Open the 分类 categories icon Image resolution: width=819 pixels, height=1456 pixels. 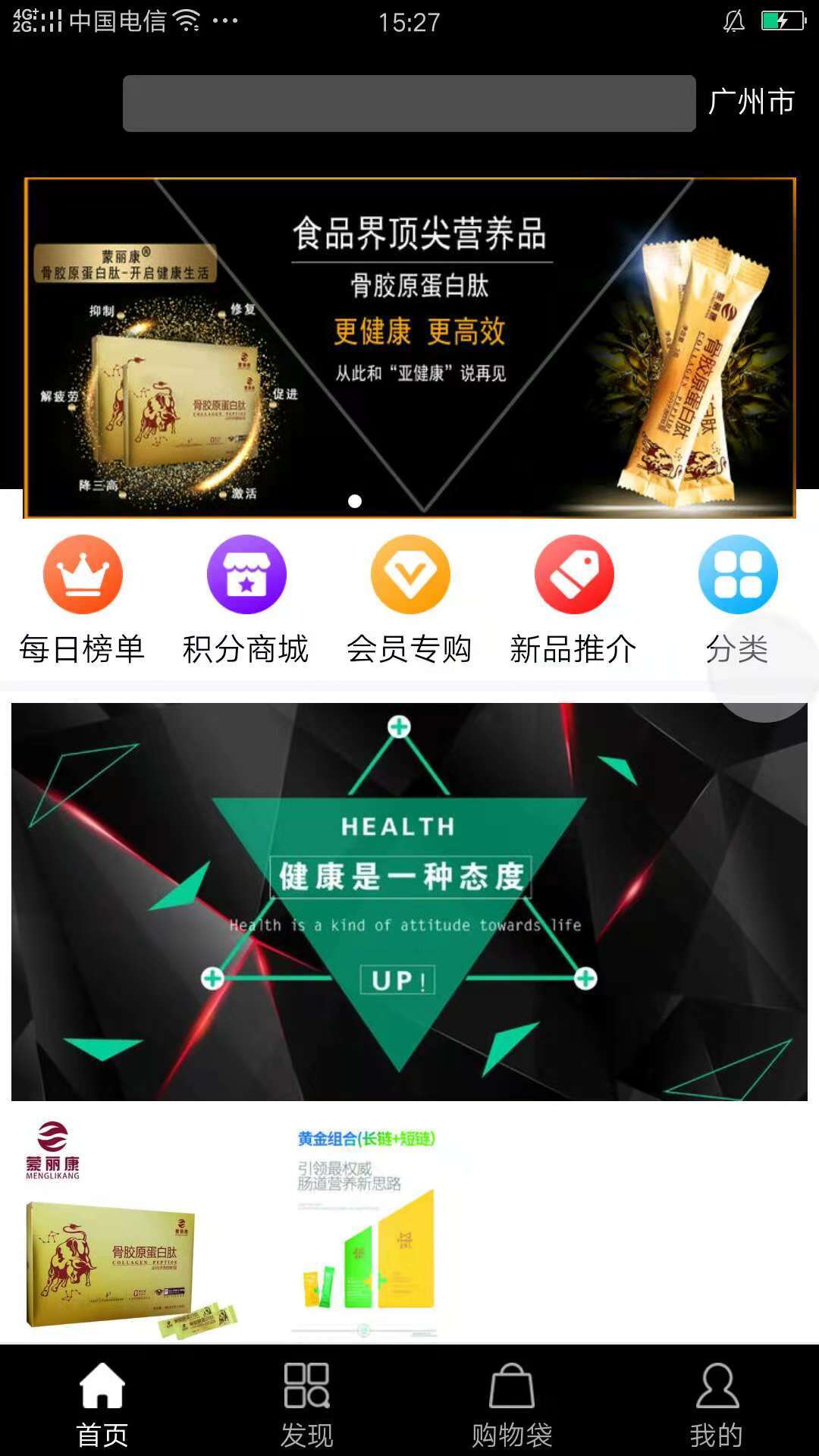click(737, 575)
